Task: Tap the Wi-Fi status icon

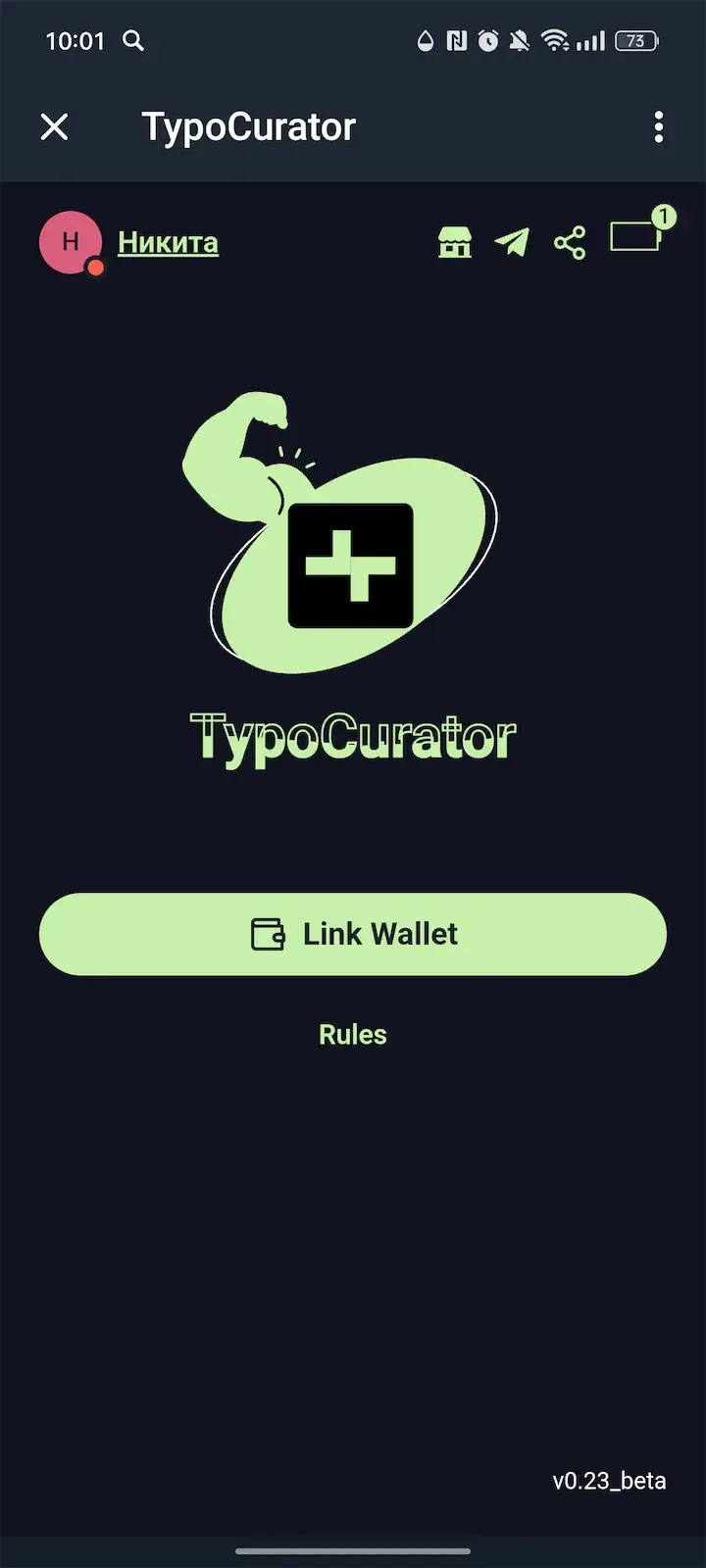Action: 555,41
